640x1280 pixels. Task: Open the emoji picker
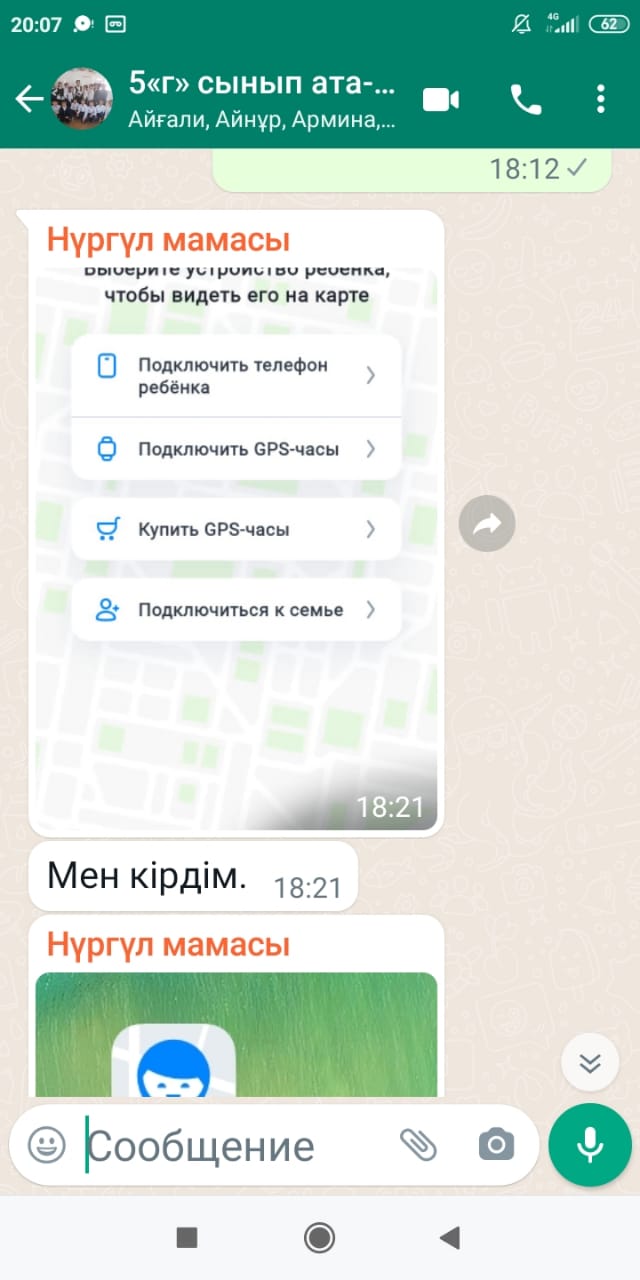(x=46, y=1144)
